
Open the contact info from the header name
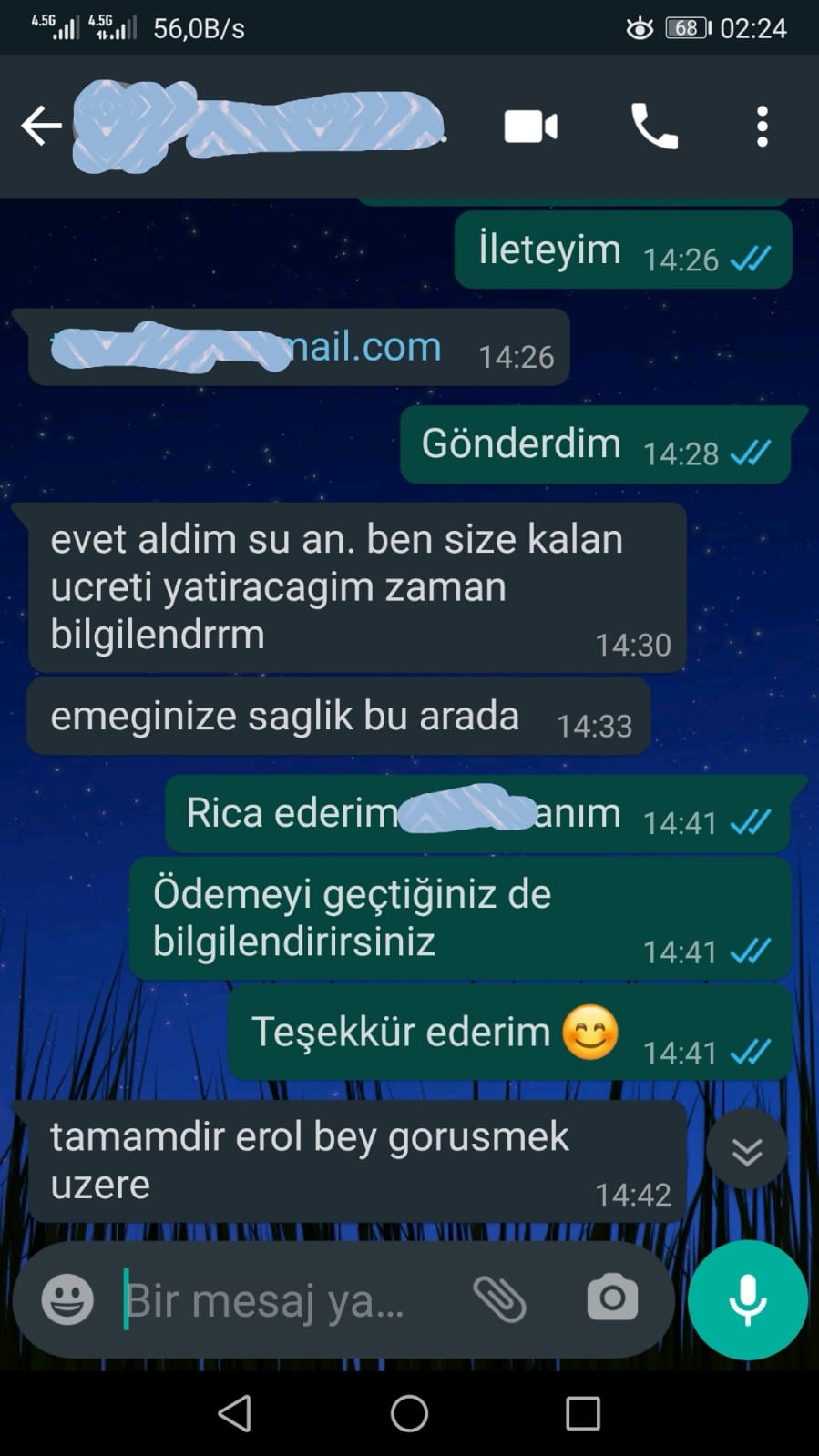coord(260,127)
